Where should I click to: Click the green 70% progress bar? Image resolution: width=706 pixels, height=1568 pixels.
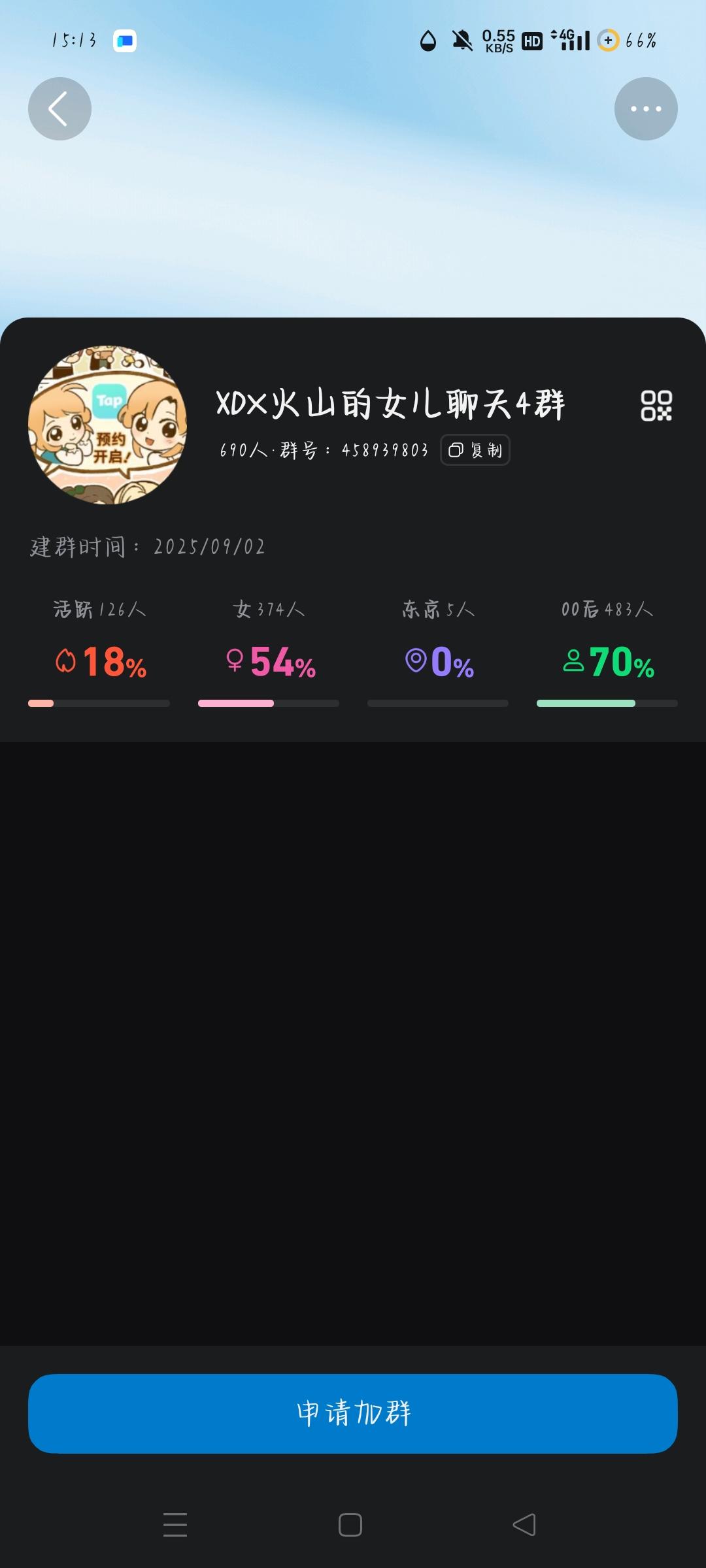pyautogui.click(x=607, y=703)
